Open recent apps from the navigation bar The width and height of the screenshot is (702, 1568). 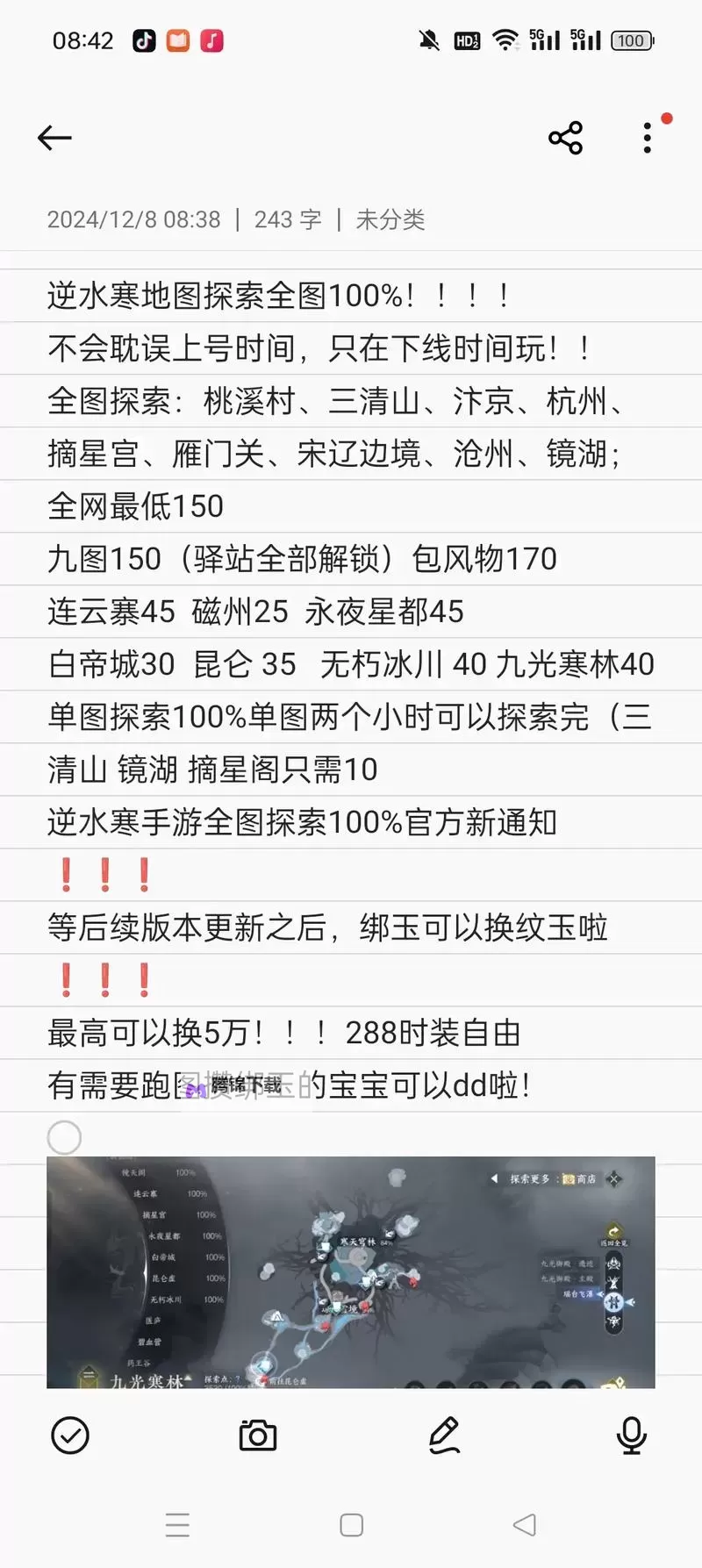coord(178,1524)
